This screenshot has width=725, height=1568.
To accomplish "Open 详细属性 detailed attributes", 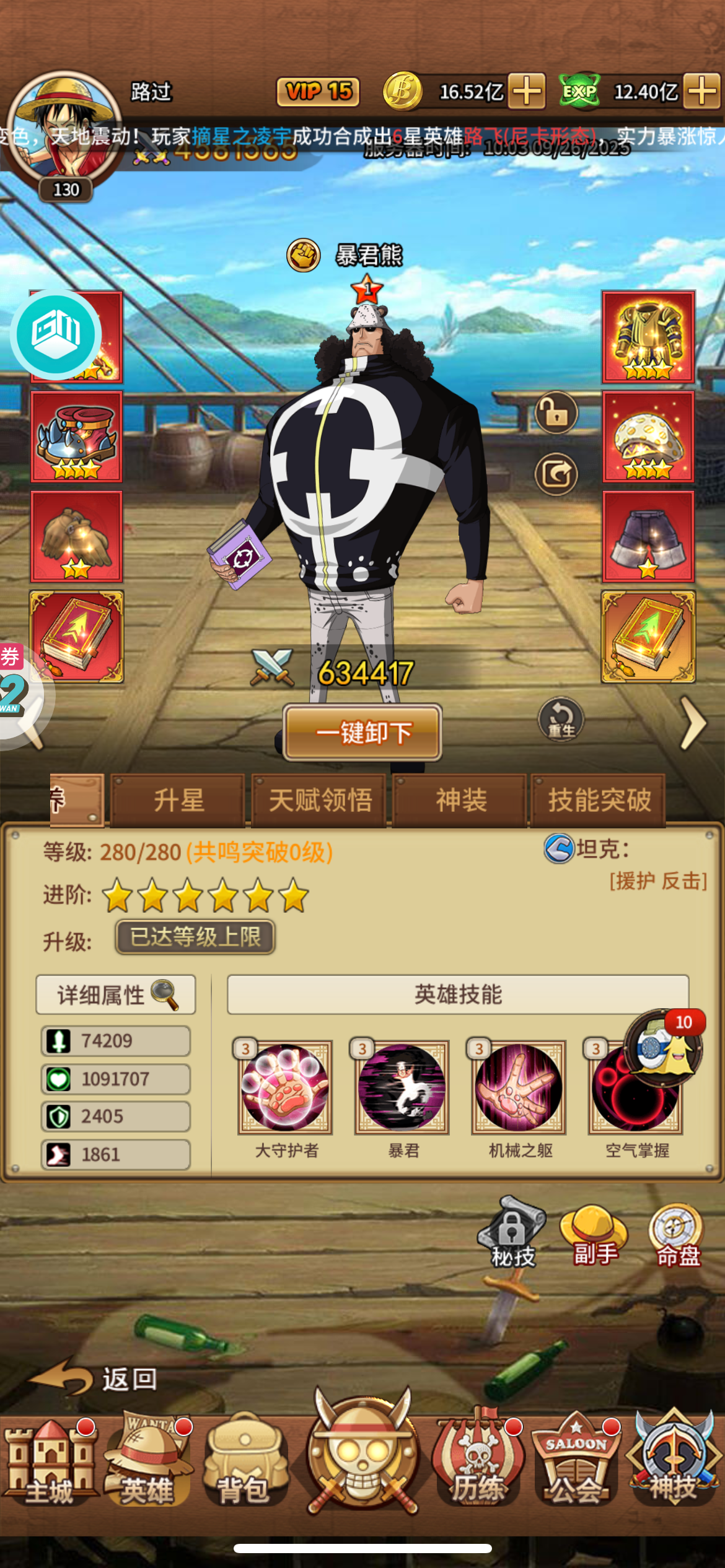I will coord(116,995).
